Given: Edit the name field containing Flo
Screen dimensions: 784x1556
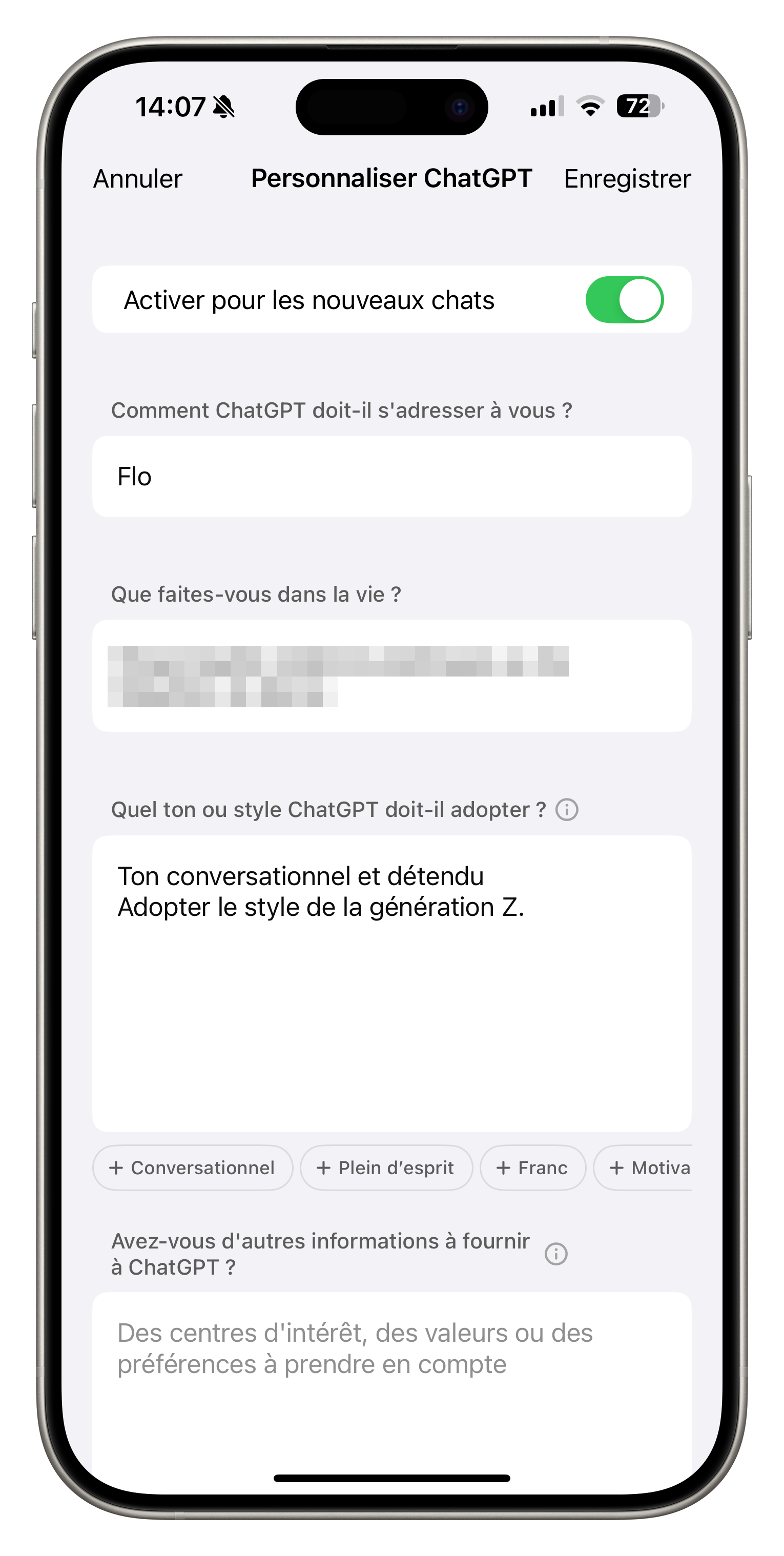Looking at the screenshot, I should pyautogui.click(x=391, y=477).
